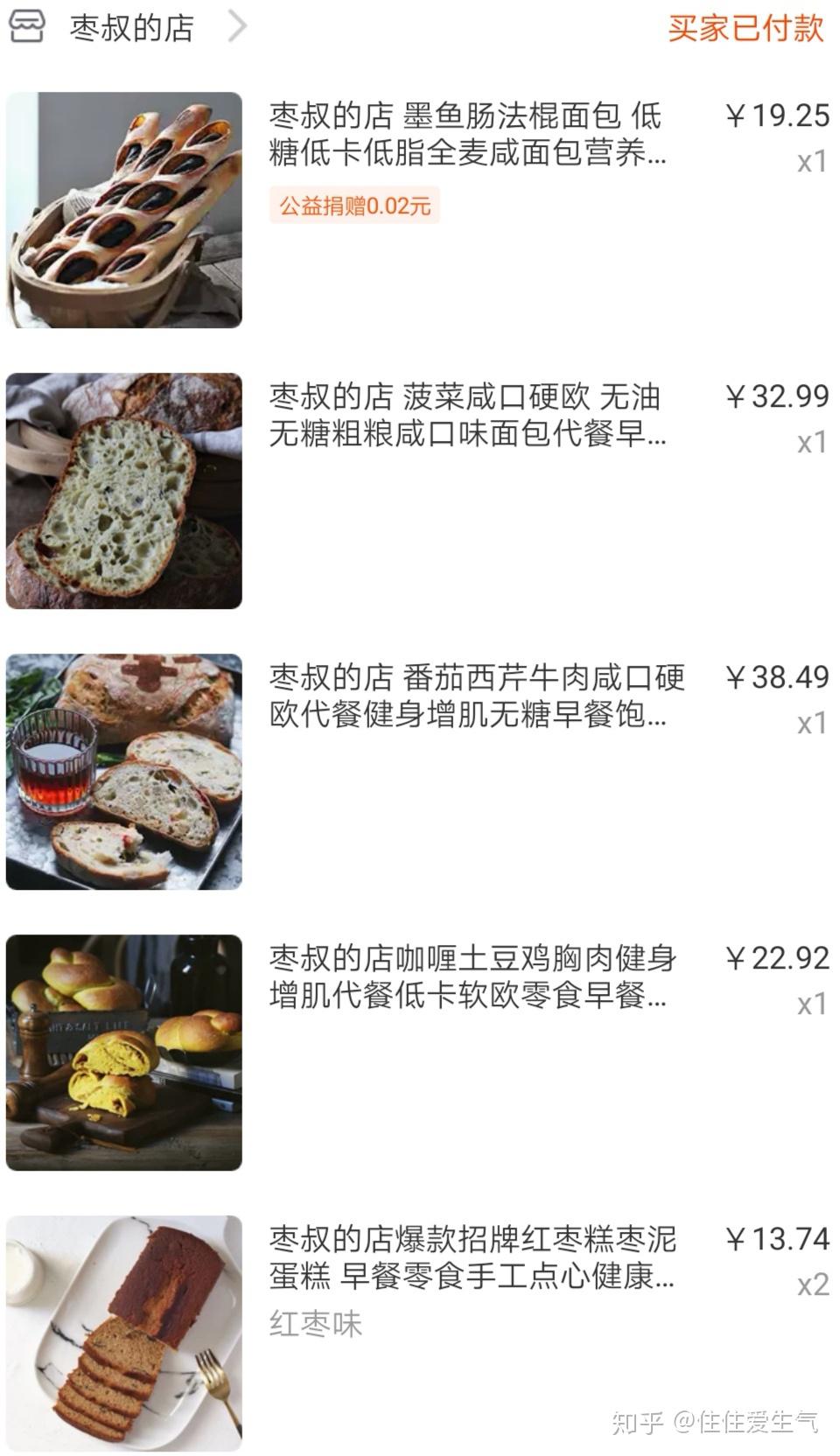Screen dimensions: 840x1456
Task: Open the 枣叔的店 shop page
Action: [131, 28]
